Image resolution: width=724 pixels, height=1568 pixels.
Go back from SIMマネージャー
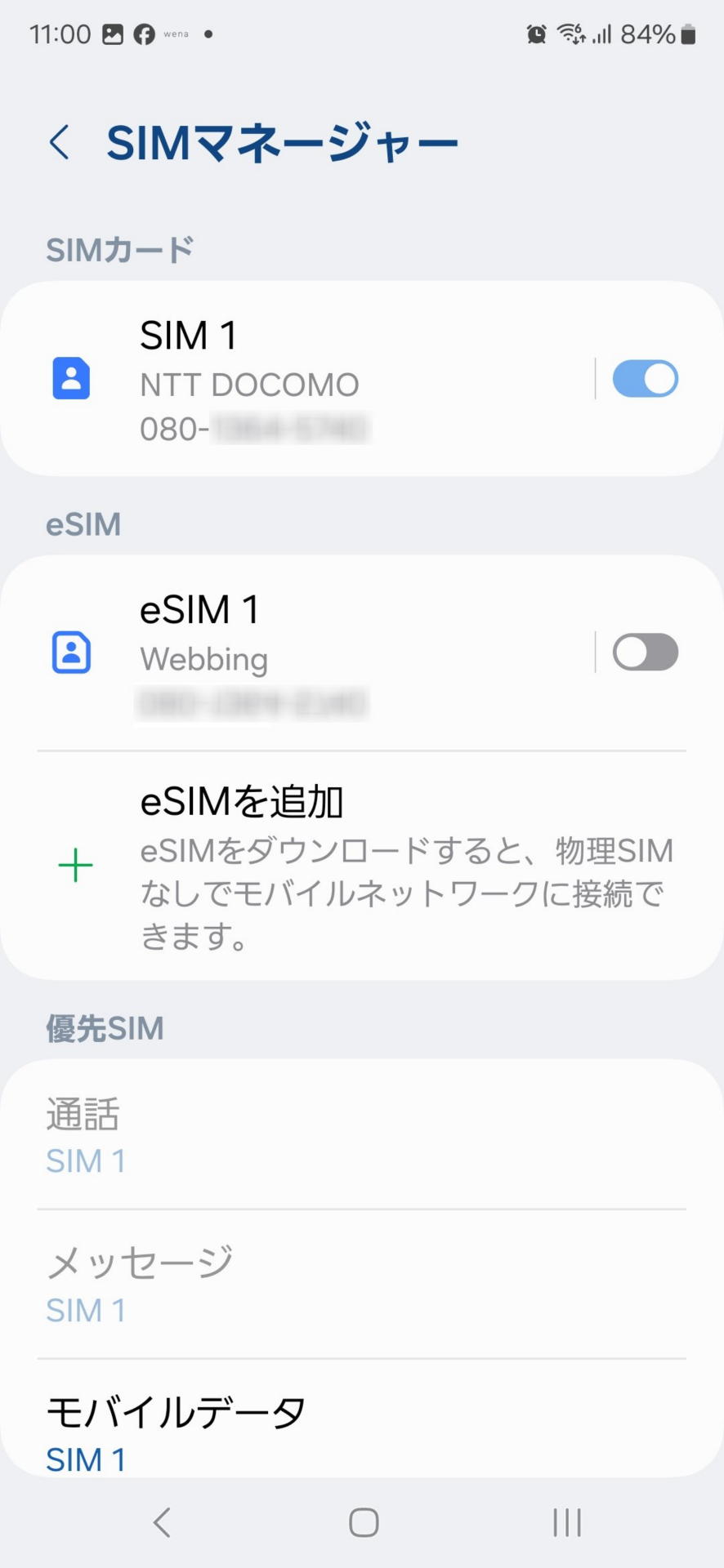point(59,143)
